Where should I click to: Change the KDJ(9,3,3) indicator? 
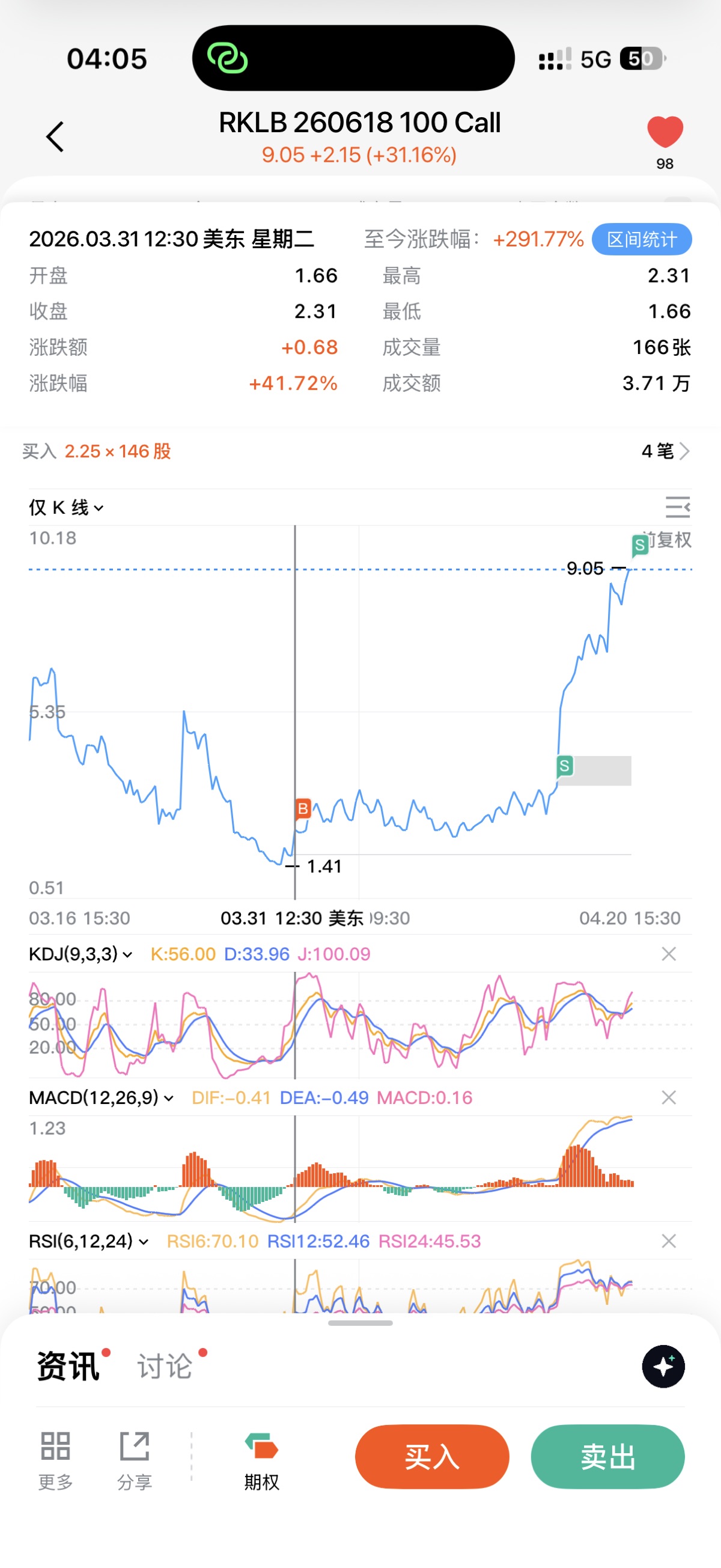(81, 954)
